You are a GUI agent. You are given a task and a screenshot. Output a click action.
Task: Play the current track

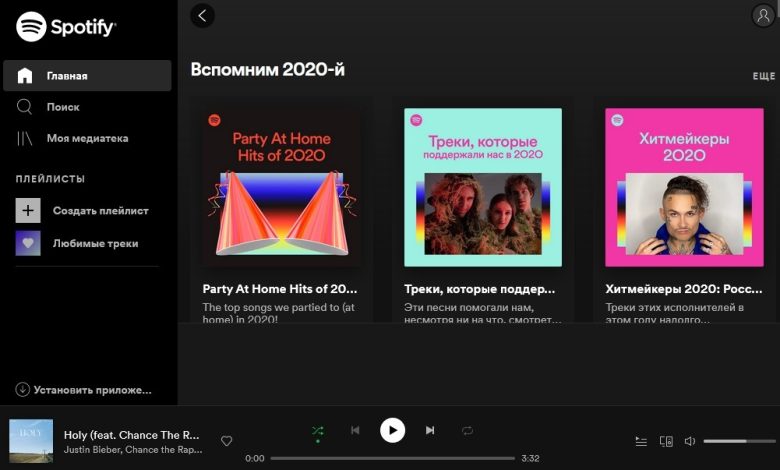[x=392, y=430]
